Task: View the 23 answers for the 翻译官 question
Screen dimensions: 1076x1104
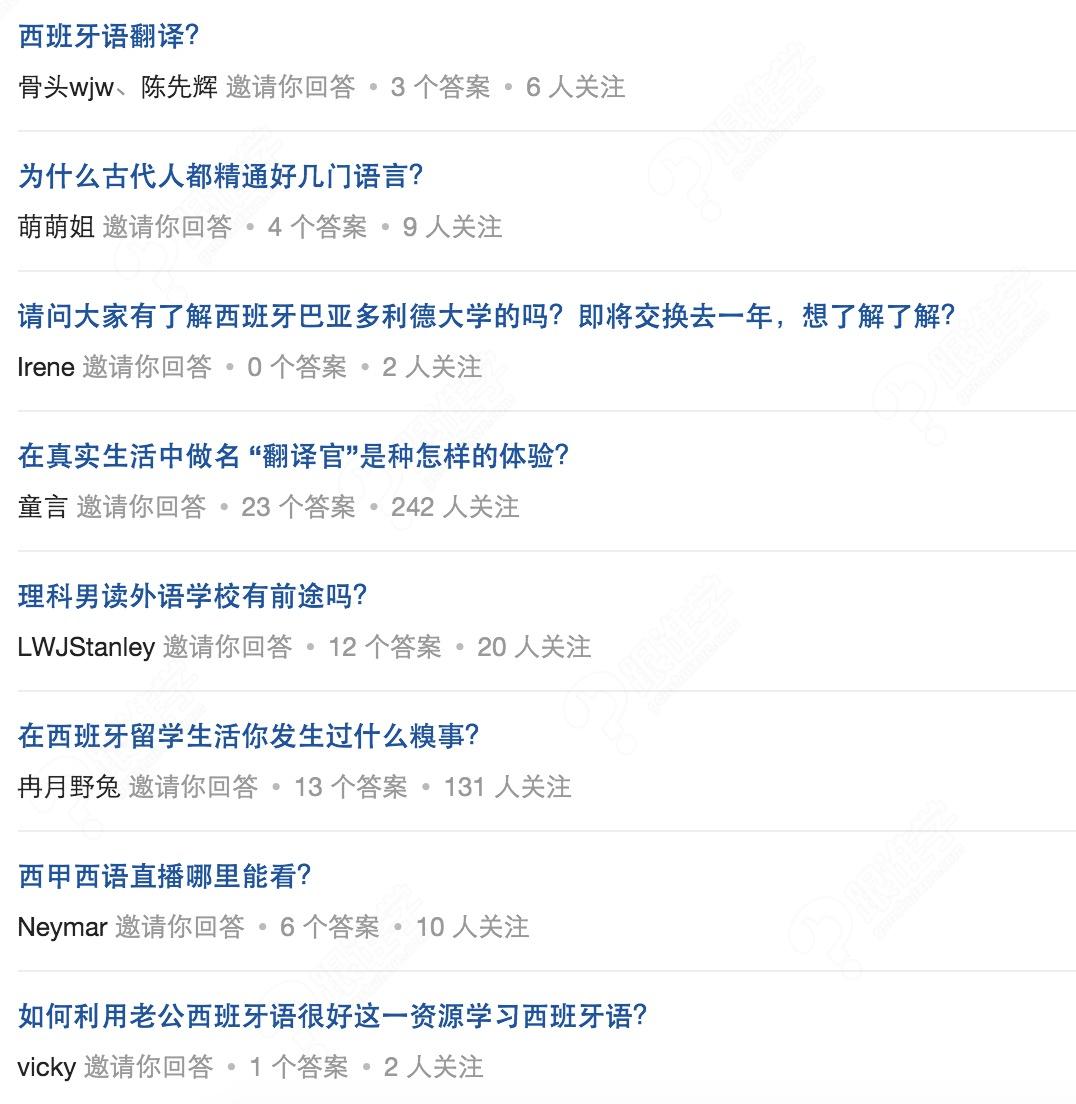Action: pyautogui.click(x=302, y=508)
